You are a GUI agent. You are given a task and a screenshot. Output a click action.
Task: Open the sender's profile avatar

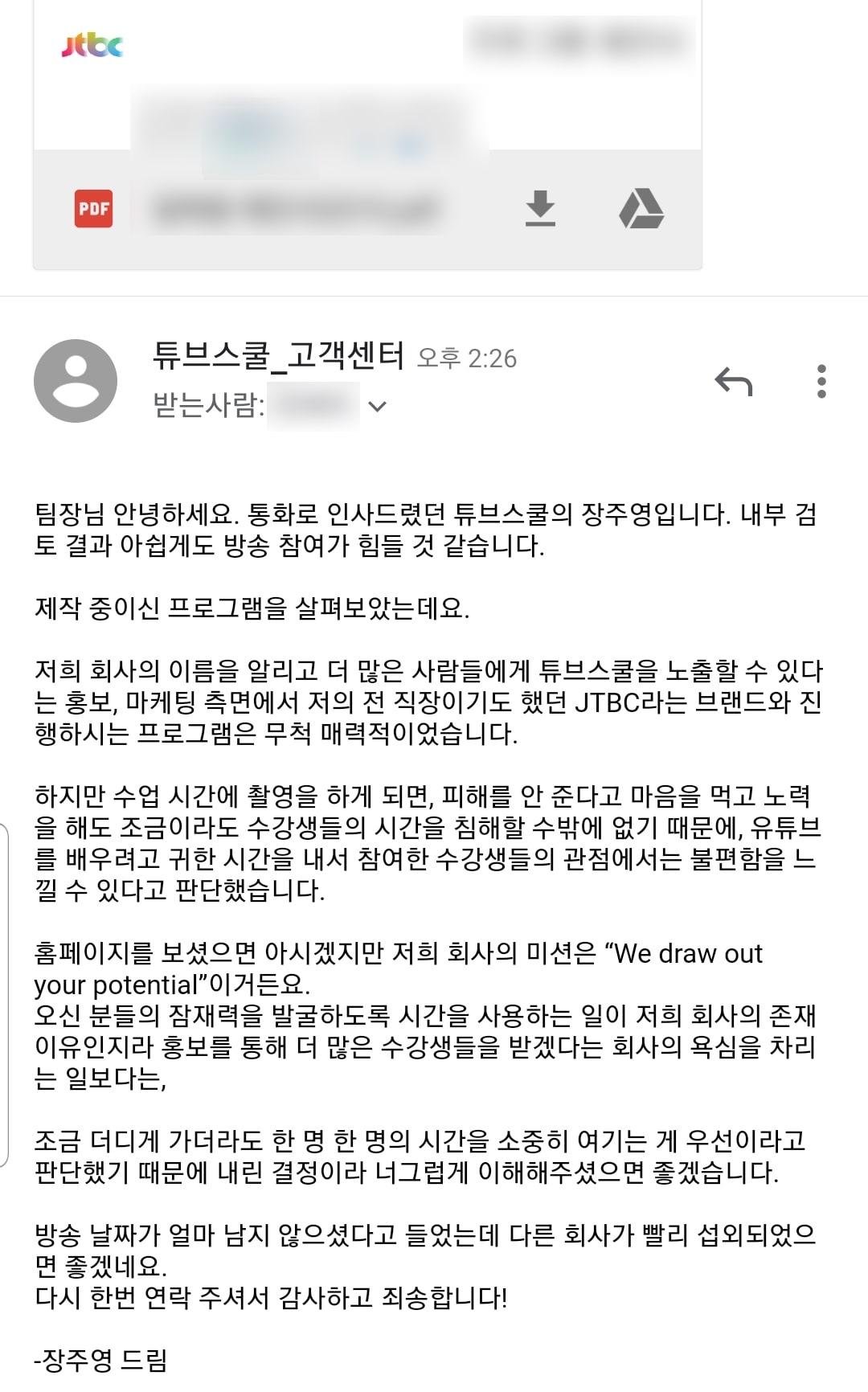click(76, 381)
